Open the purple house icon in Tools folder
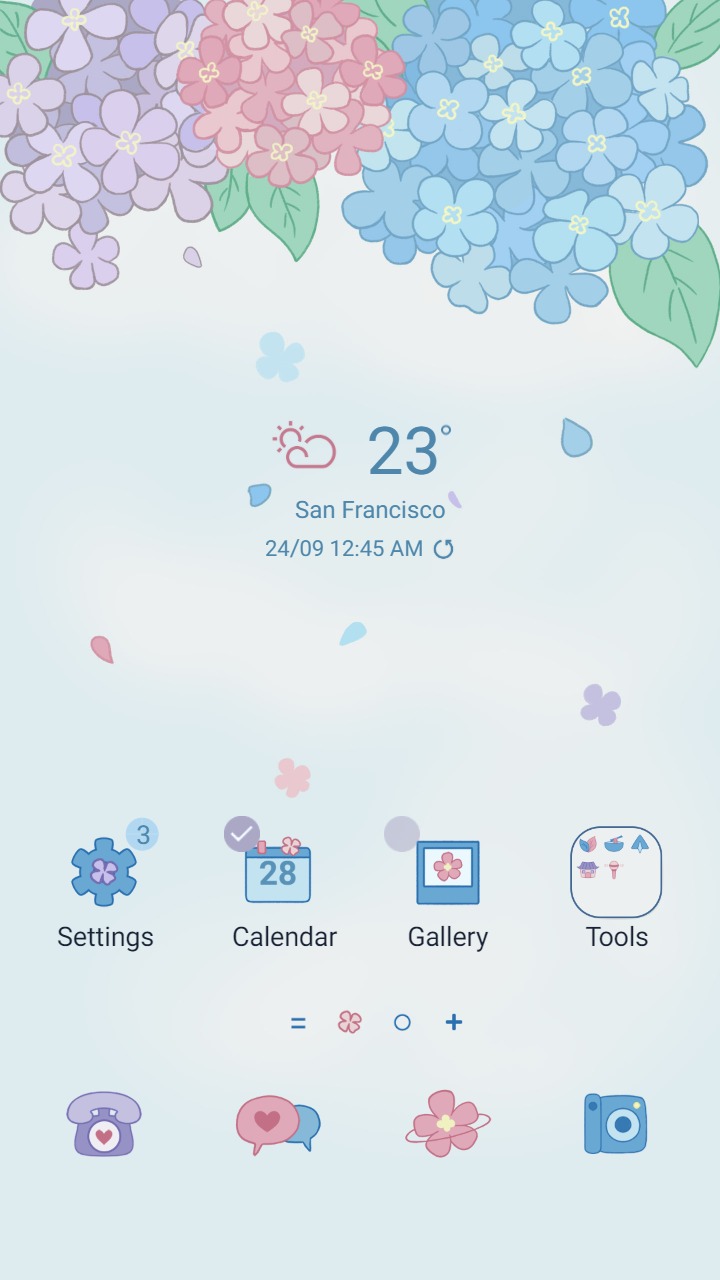The width and height of the screenshot is (720, 1280). click(588, 868)
